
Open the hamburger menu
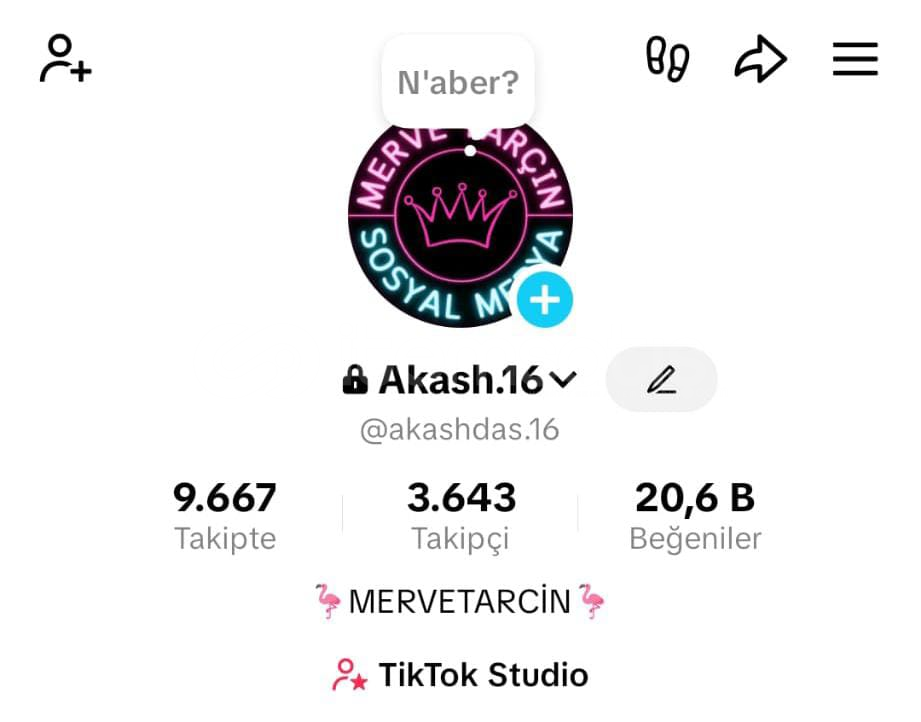(x=855, y=59)
